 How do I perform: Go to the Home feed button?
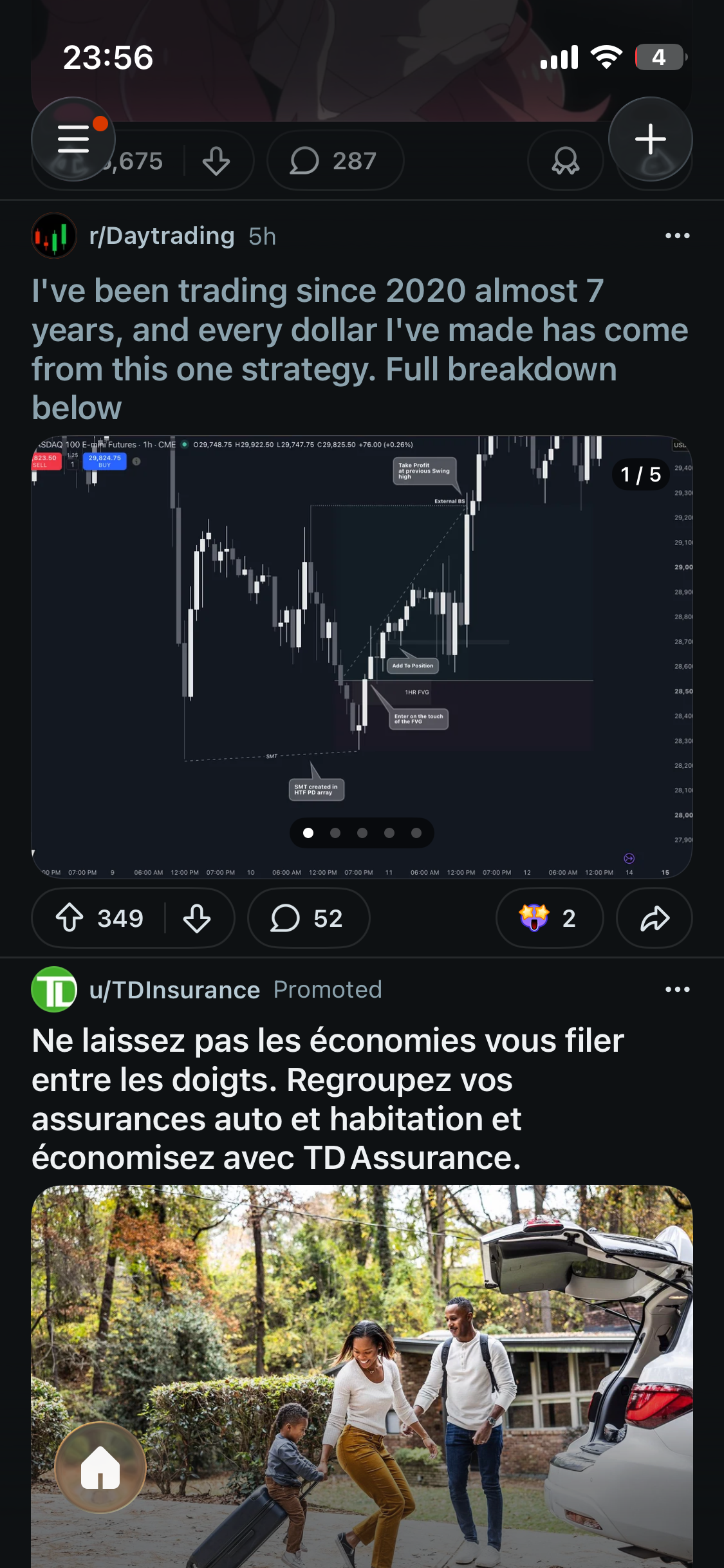coord(100,1467)
